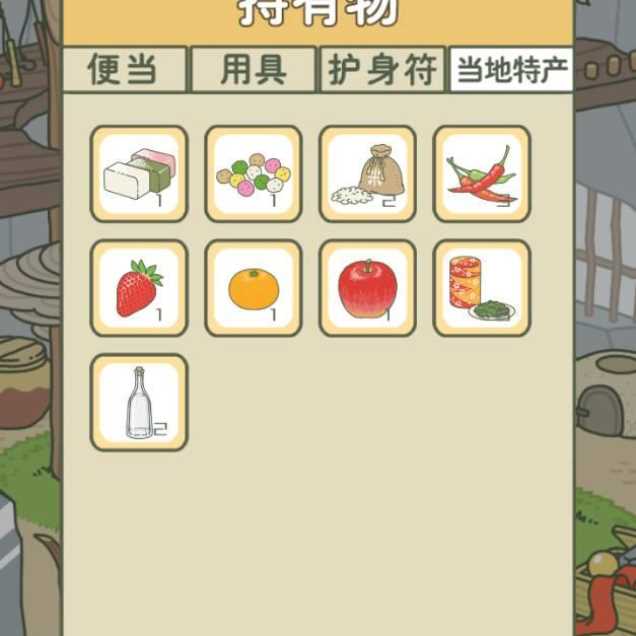The height and width of the screenshot is (636, 636).
Task: Select the pink and green mochi item
Action: tap(139, 174)
